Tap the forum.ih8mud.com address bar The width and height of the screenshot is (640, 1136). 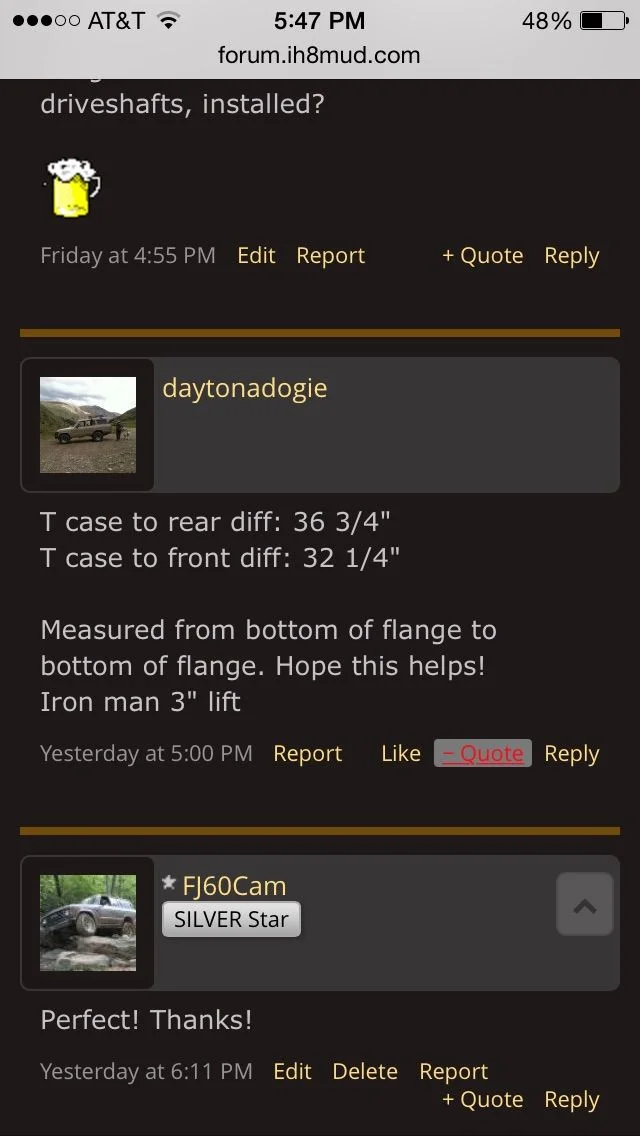(320, 55)
